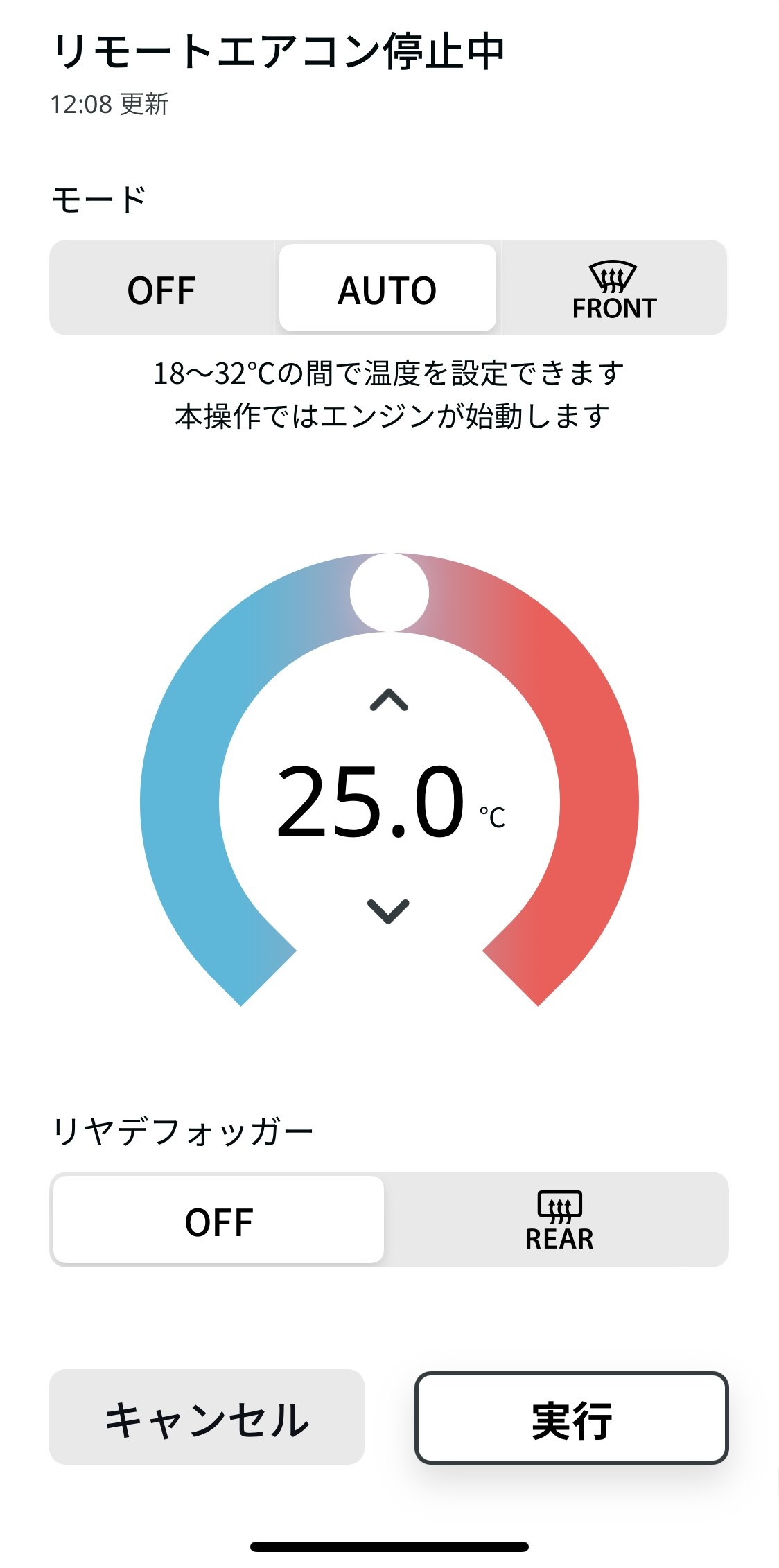Set rear defogger (リヤデフォッガー) to OFF
Image resolution: width=779 pixels, height=1568 pixels.
[x=218, y=1220]
